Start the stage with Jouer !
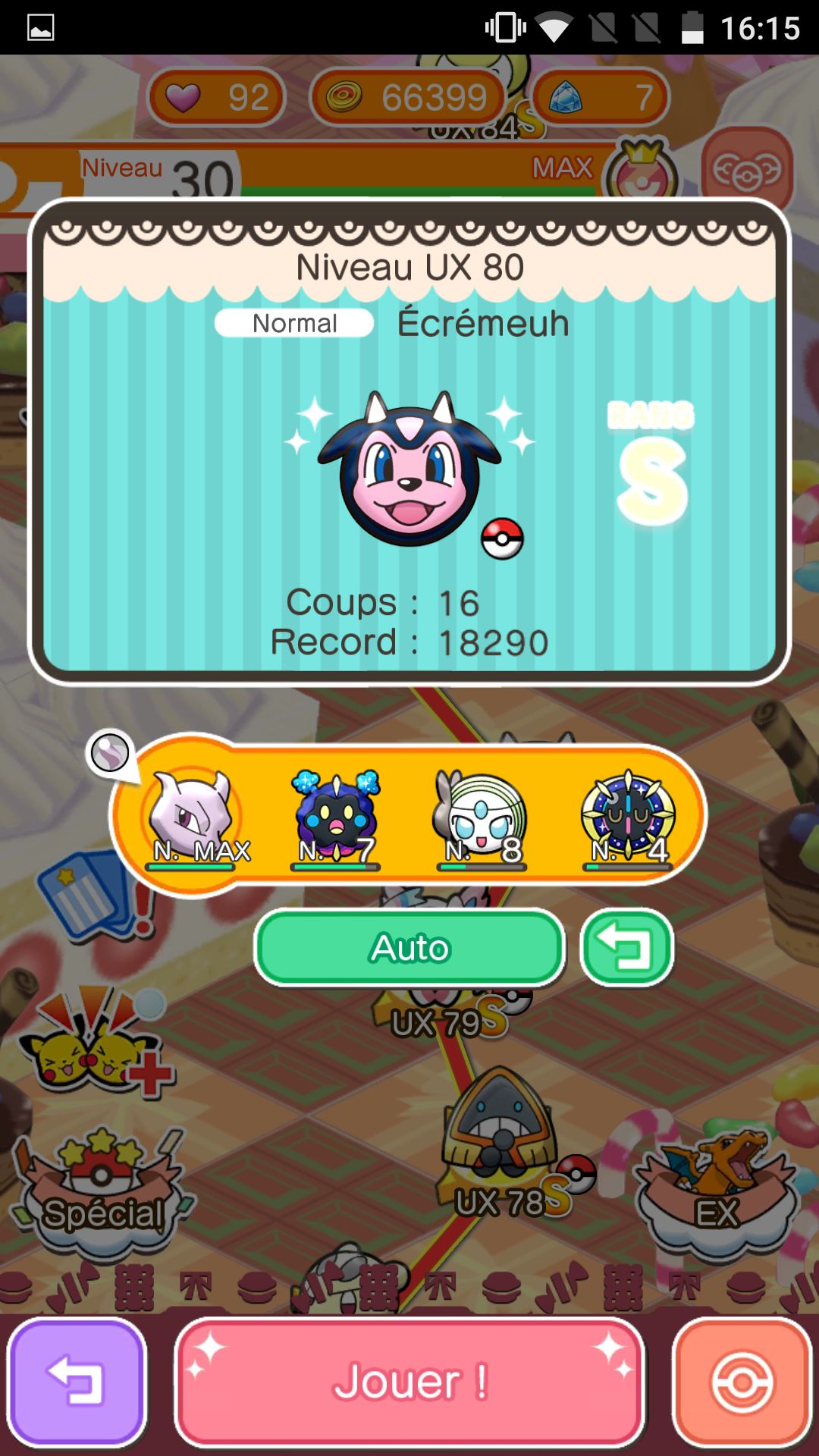Image resolution: width=819 pixels, height=1456 pixels. point(409,1382)
